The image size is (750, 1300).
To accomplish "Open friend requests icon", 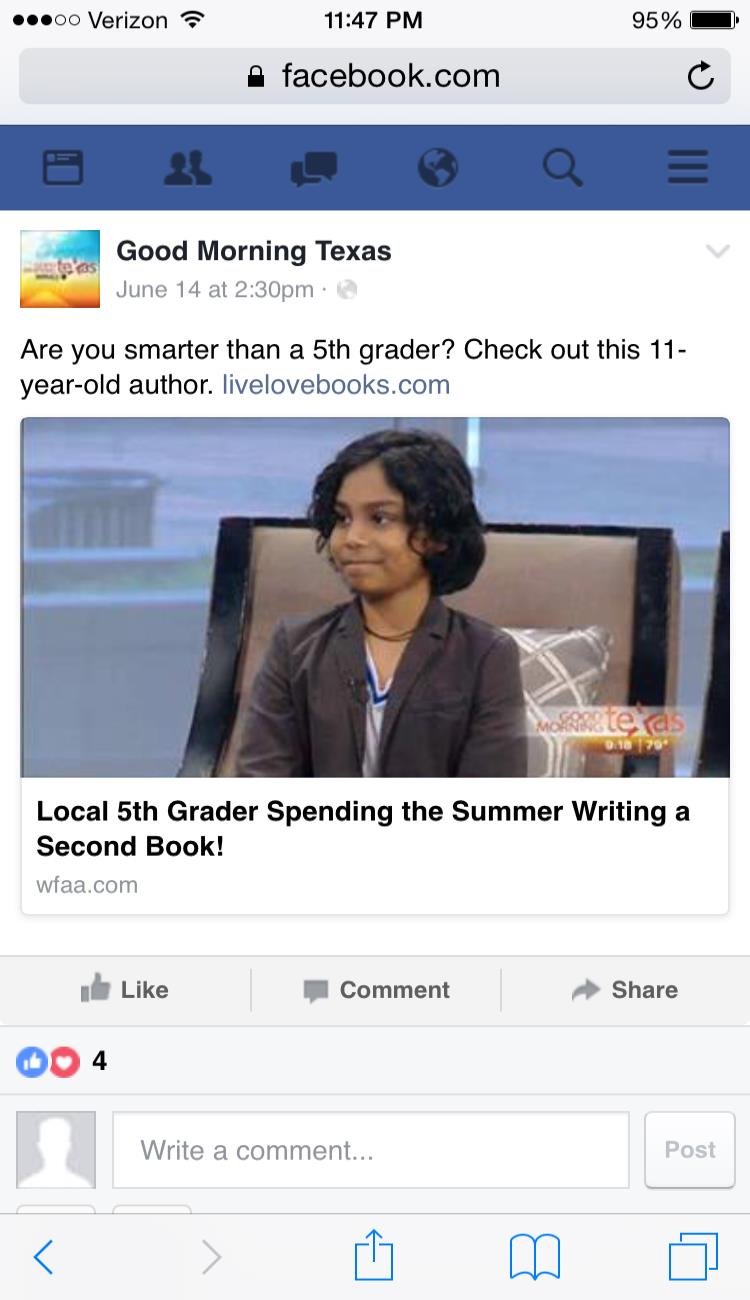I will pyautogui.click(x=187, y=167).
